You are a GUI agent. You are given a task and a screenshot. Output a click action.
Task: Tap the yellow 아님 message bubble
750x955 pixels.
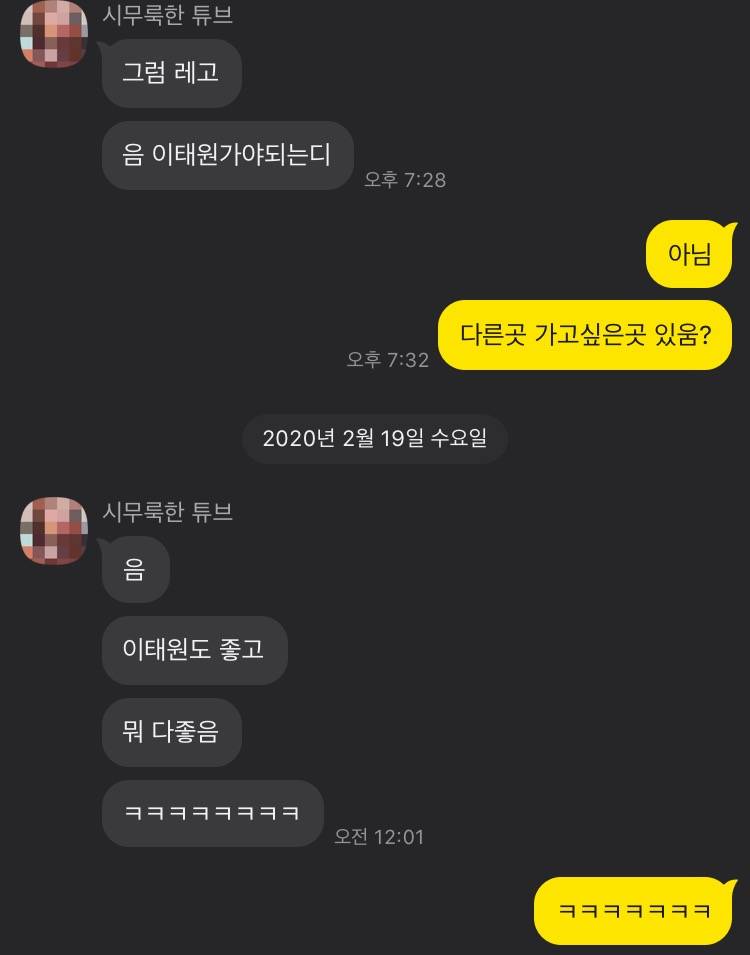(688, 254)
